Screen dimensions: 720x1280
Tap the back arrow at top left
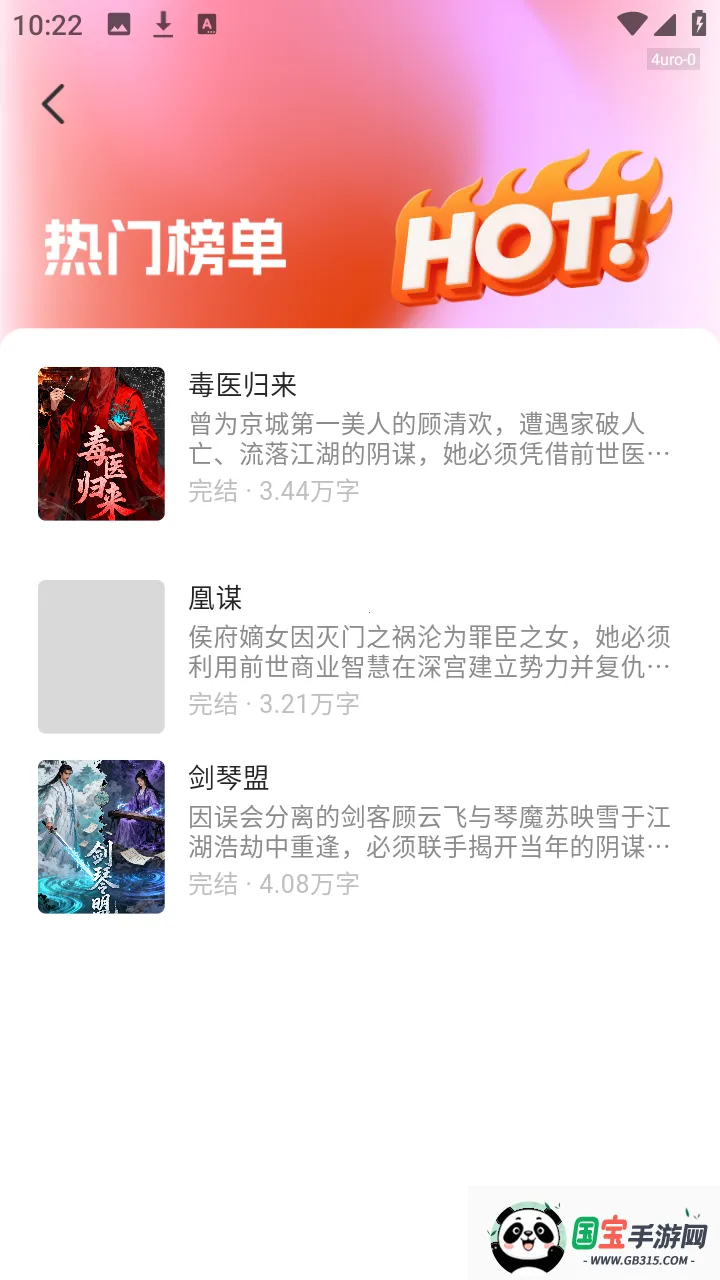coord(52,104)
